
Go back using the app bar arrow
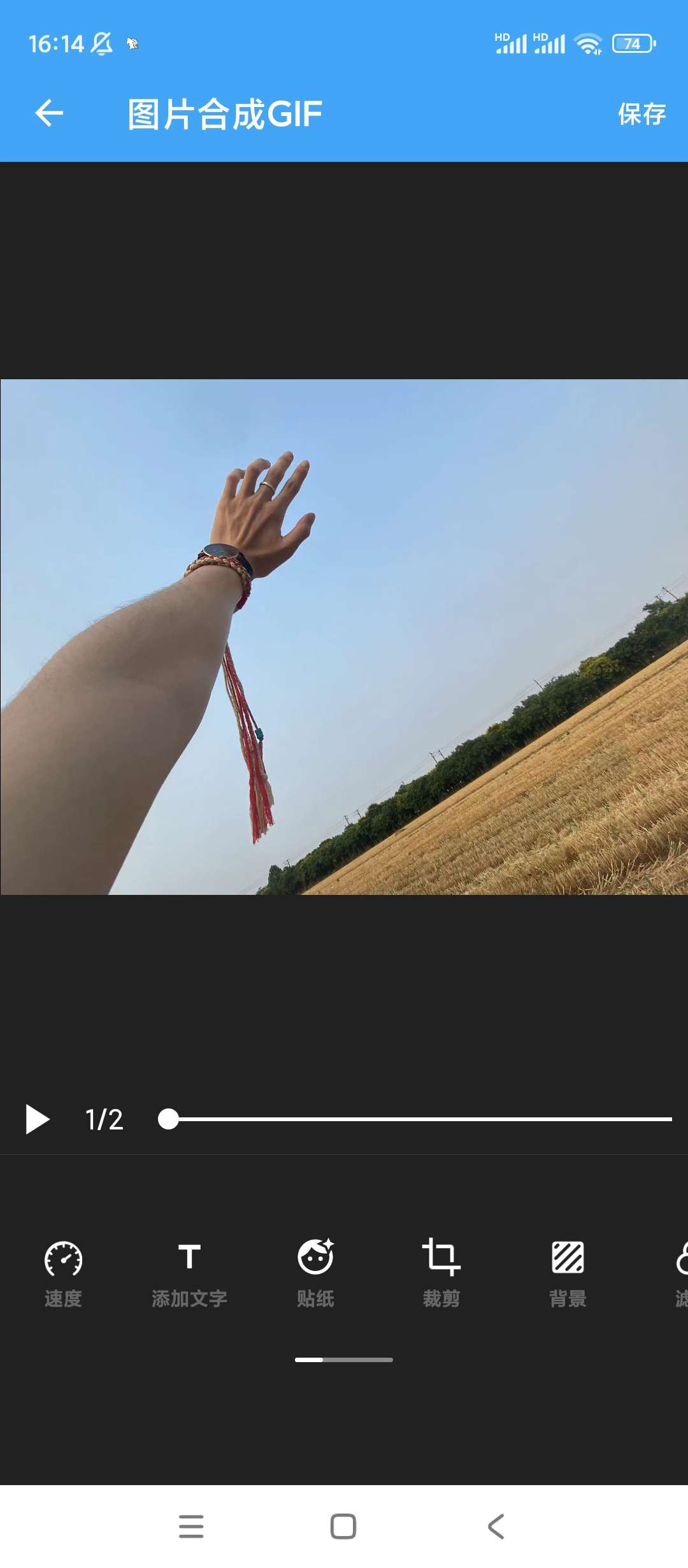pos(49,114)
